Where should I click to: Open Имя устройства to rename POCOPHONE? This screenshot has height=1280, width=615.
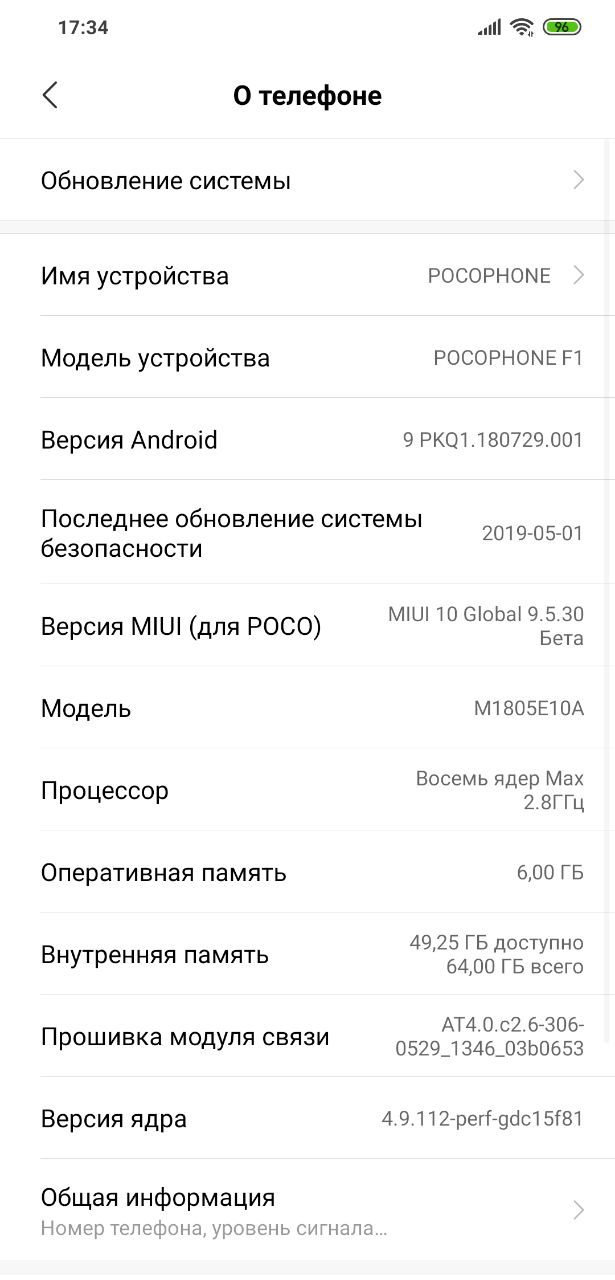click(307, 275)
